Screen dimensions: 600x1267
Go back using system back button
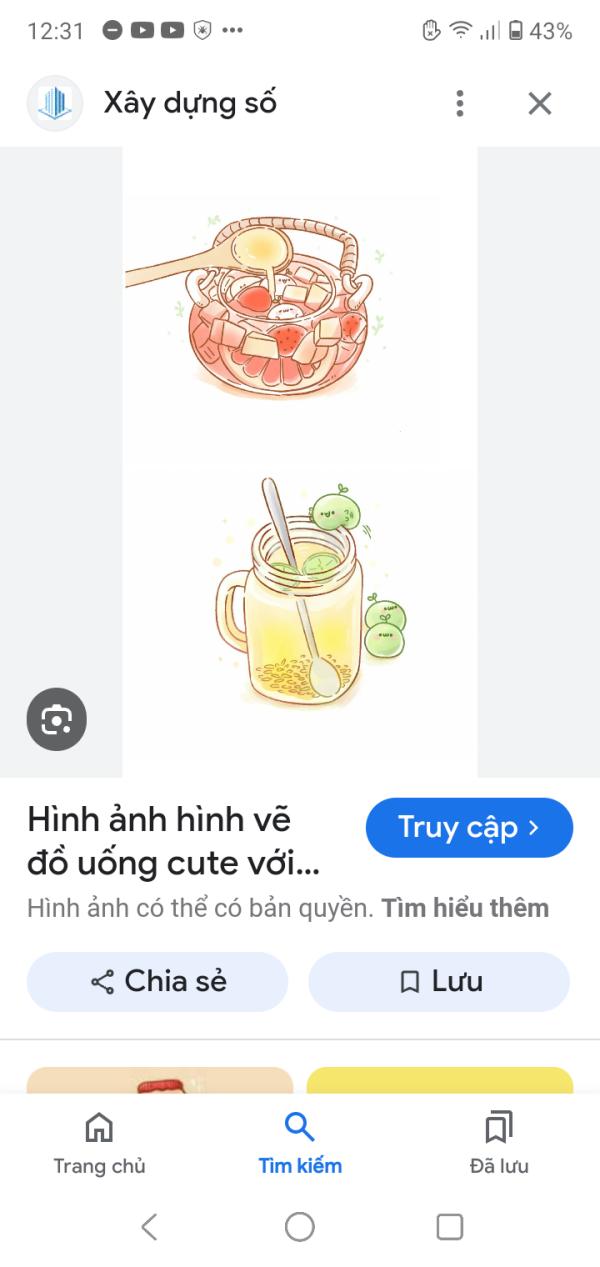pos(149,1227)
